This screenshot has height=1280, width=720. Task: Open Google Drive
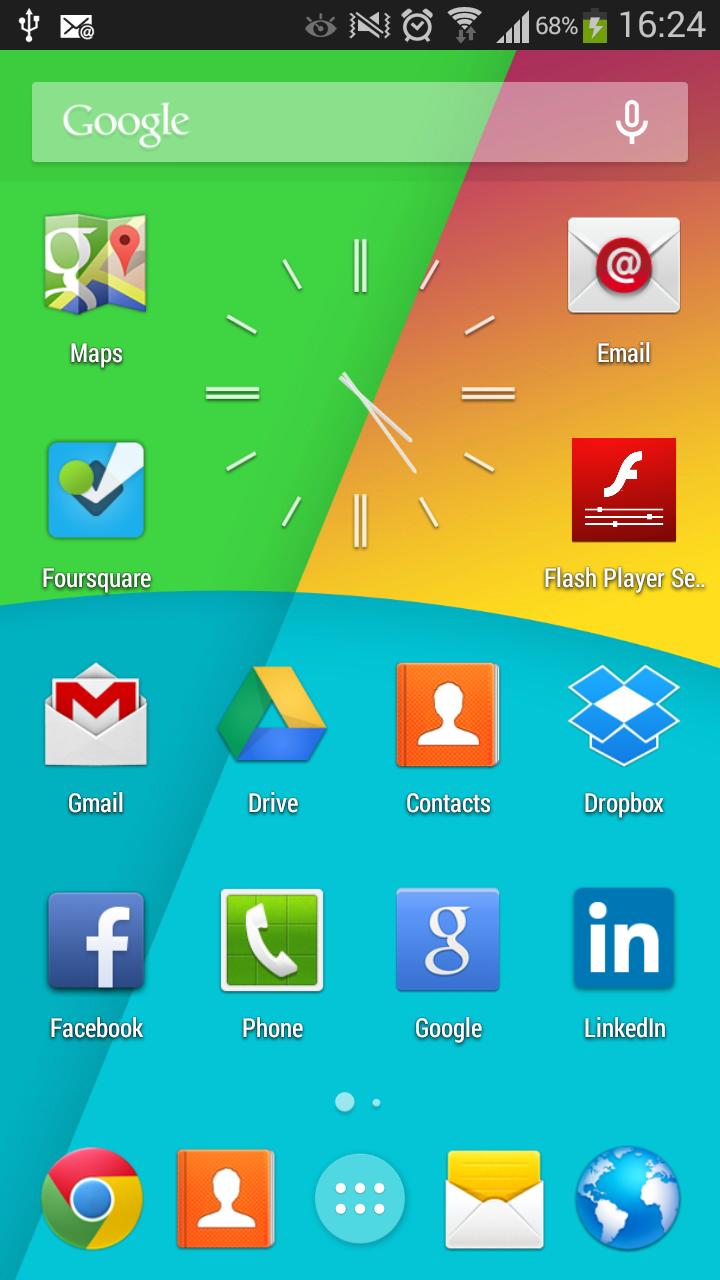(x=271, y=715)
